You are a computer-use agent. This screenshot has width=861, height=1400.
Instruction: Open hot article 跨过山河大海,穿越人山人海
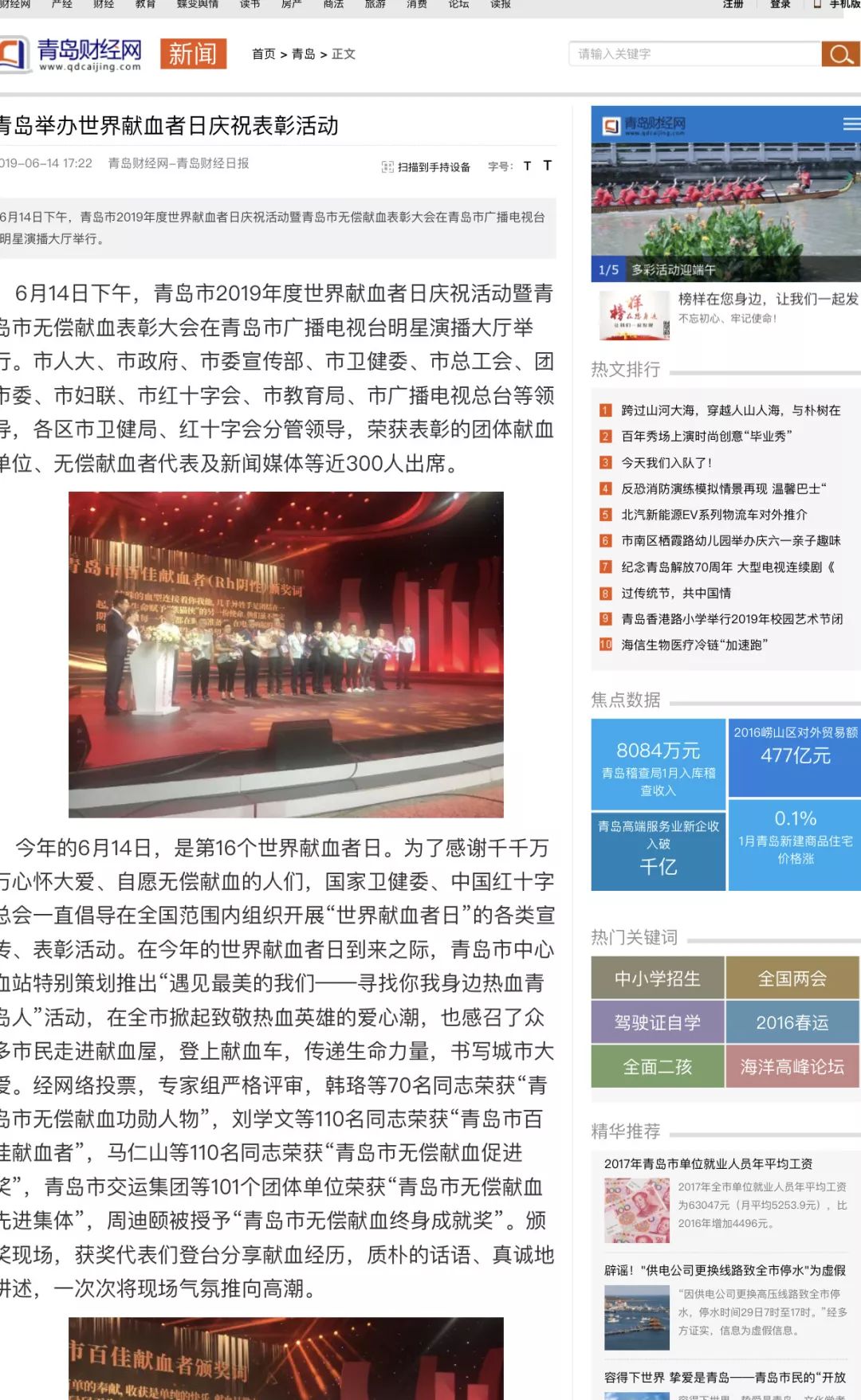[730, 410]
